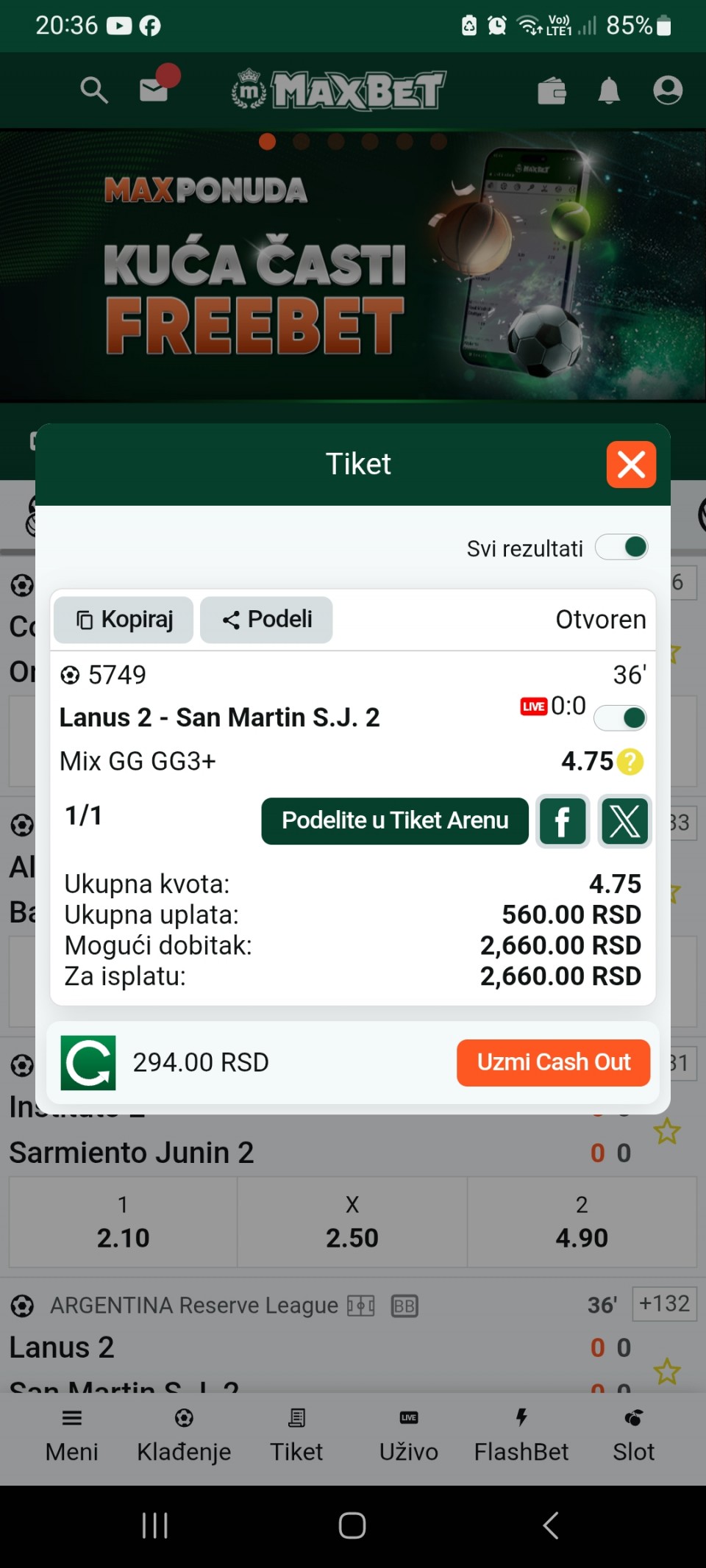Share the ticket on Facebook
The height and width of the screenshot is (1568, 706).
pos(563,821)
